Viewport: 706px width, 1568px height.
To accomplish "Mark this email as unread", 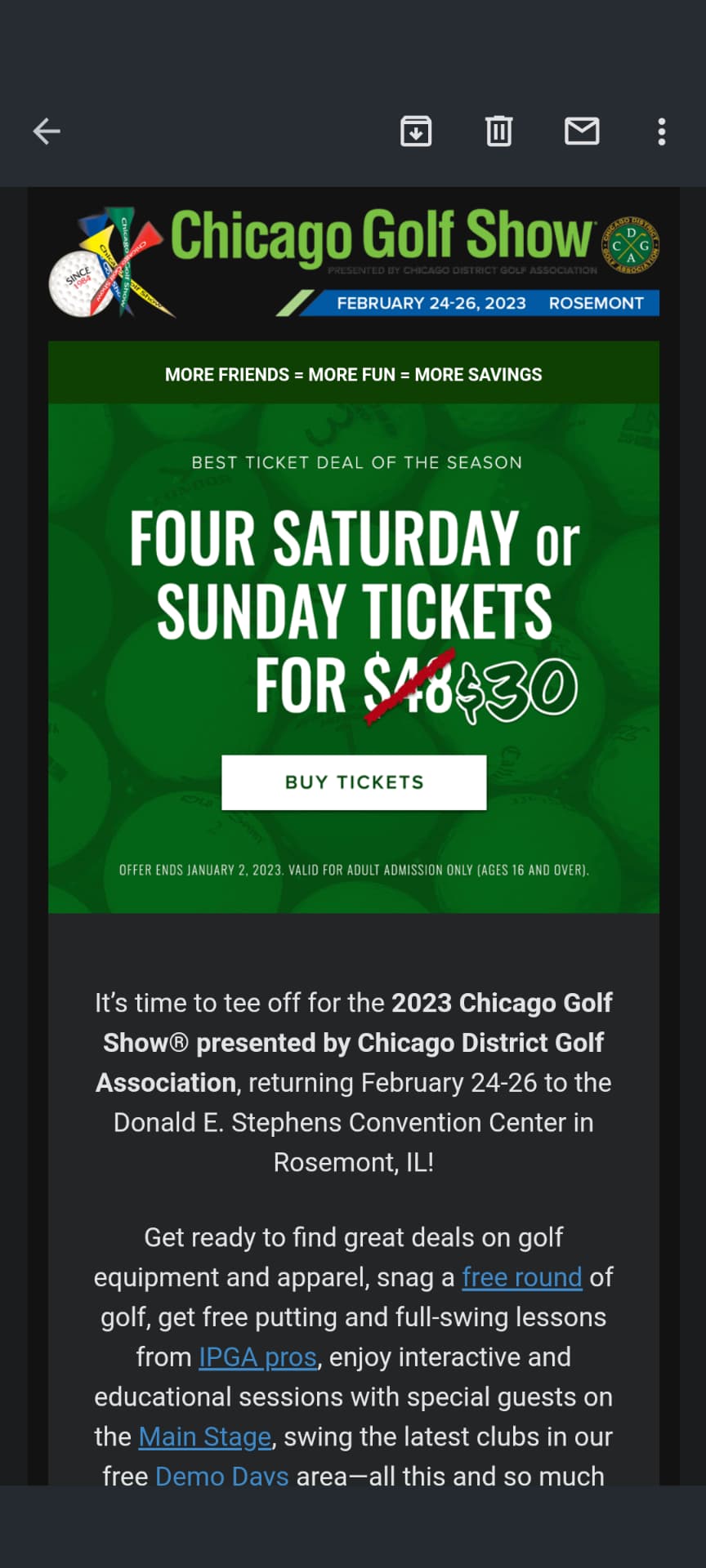I will 582,131.
